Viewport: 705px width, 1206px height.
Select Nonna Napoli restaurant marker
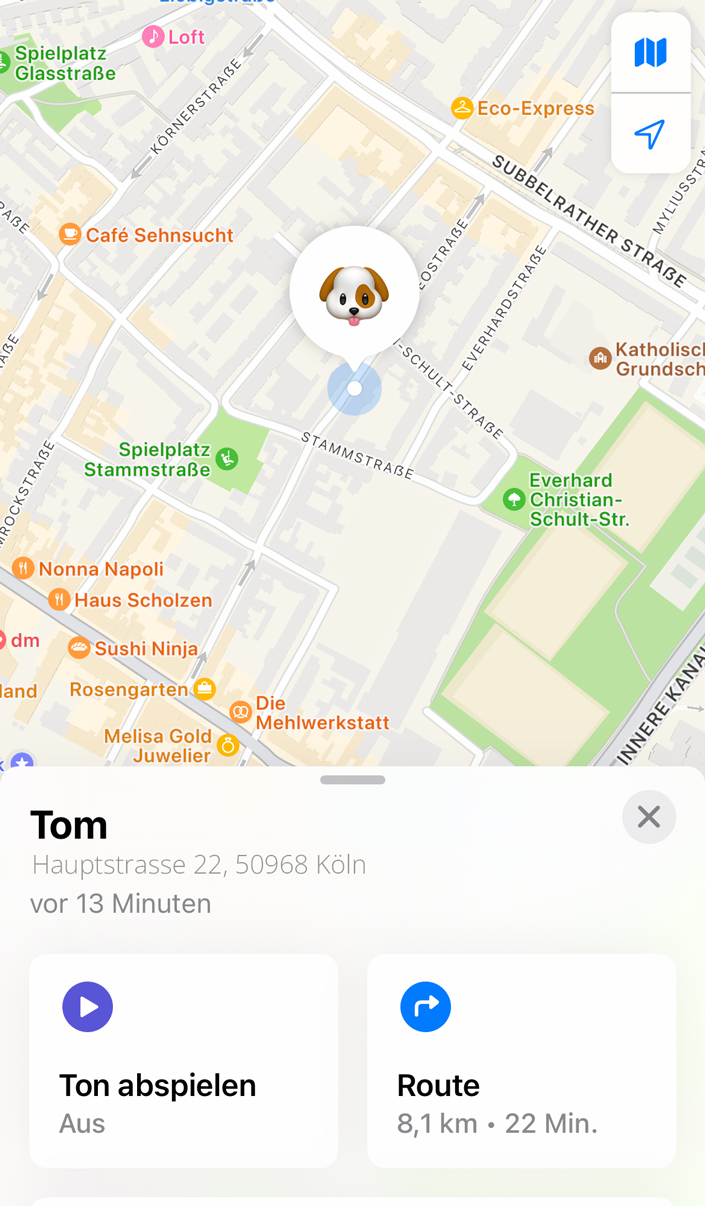coord(24,569)
